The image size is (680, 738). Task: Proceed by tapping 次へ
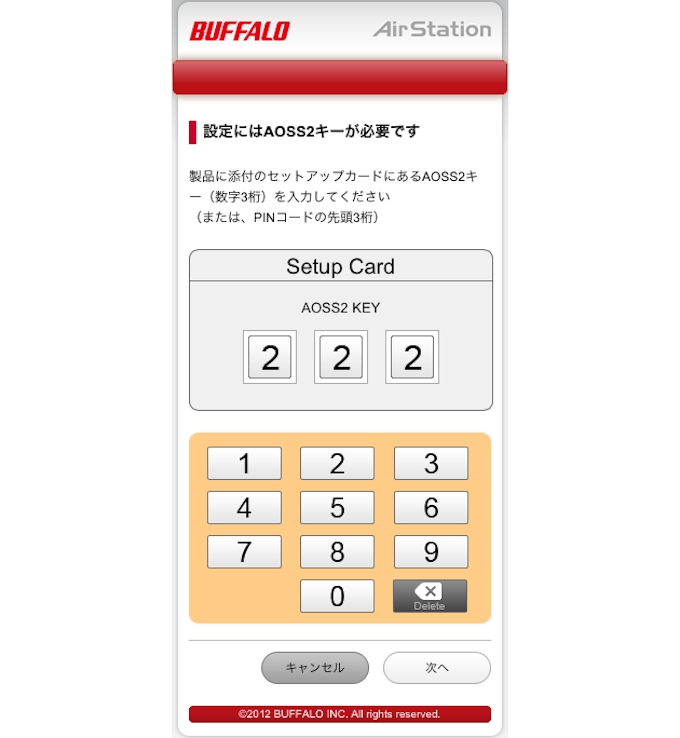click(x=437, y=667)
